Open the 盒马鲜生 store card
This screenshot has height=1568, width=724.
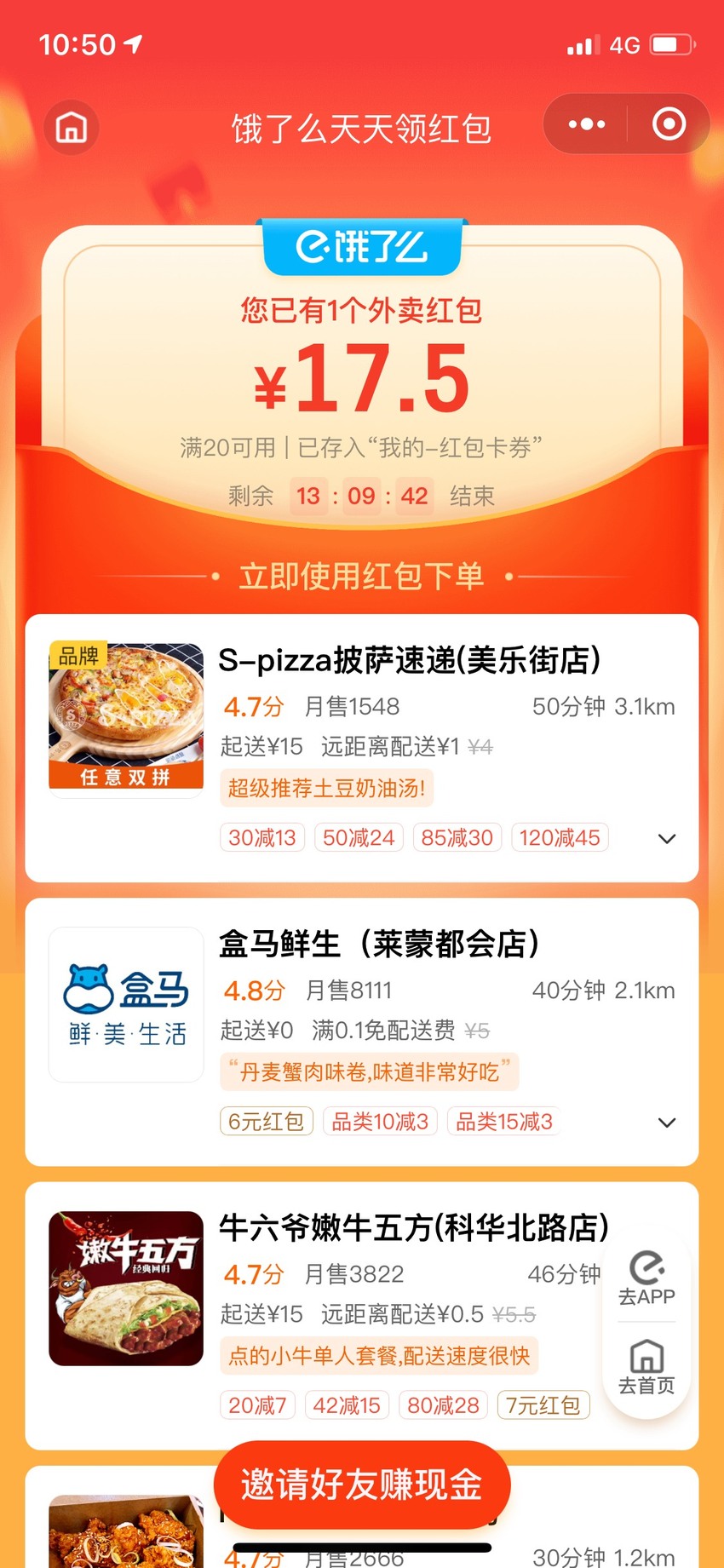pos(362,1031)
